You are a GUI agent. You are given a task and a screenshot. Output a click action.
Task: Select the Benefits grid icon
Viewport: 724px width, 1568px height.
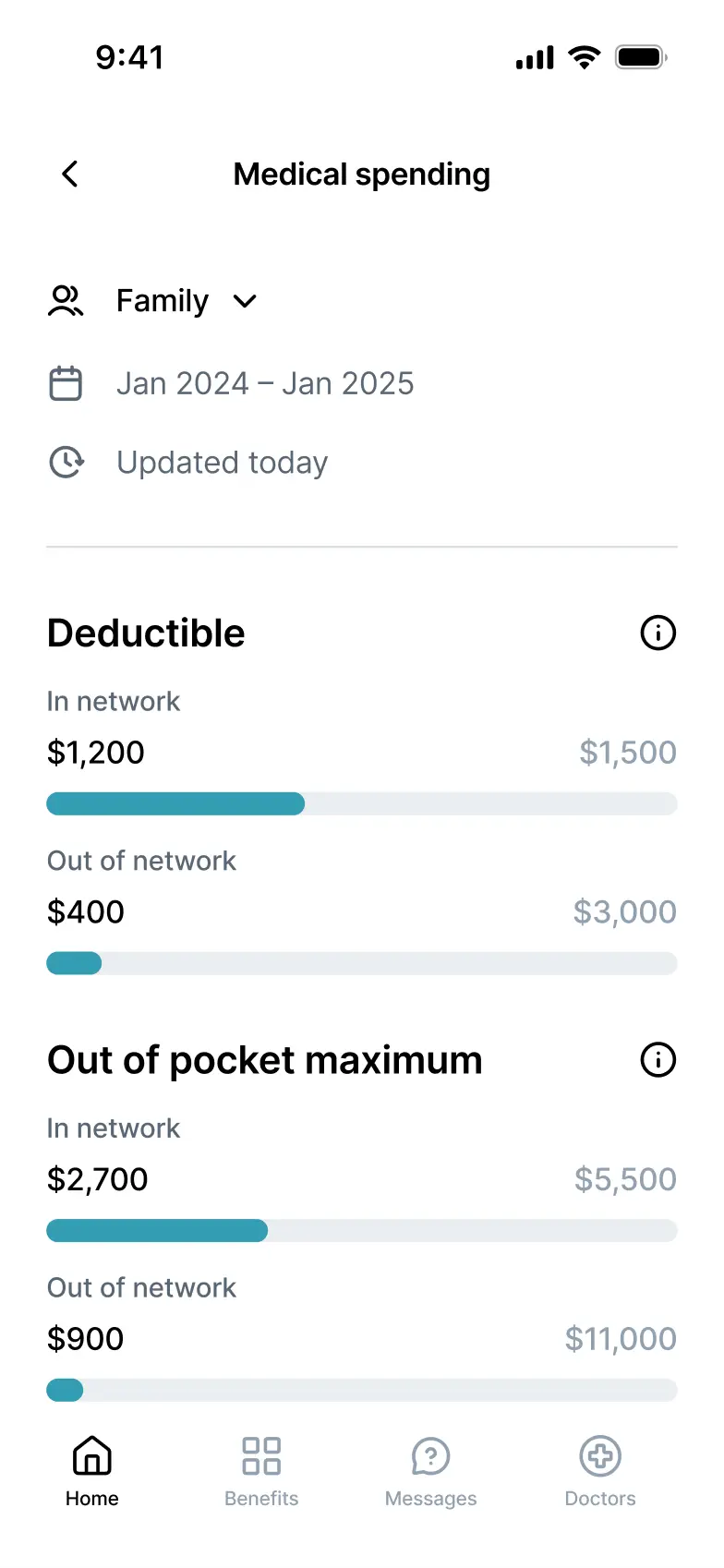point(261,1454)
